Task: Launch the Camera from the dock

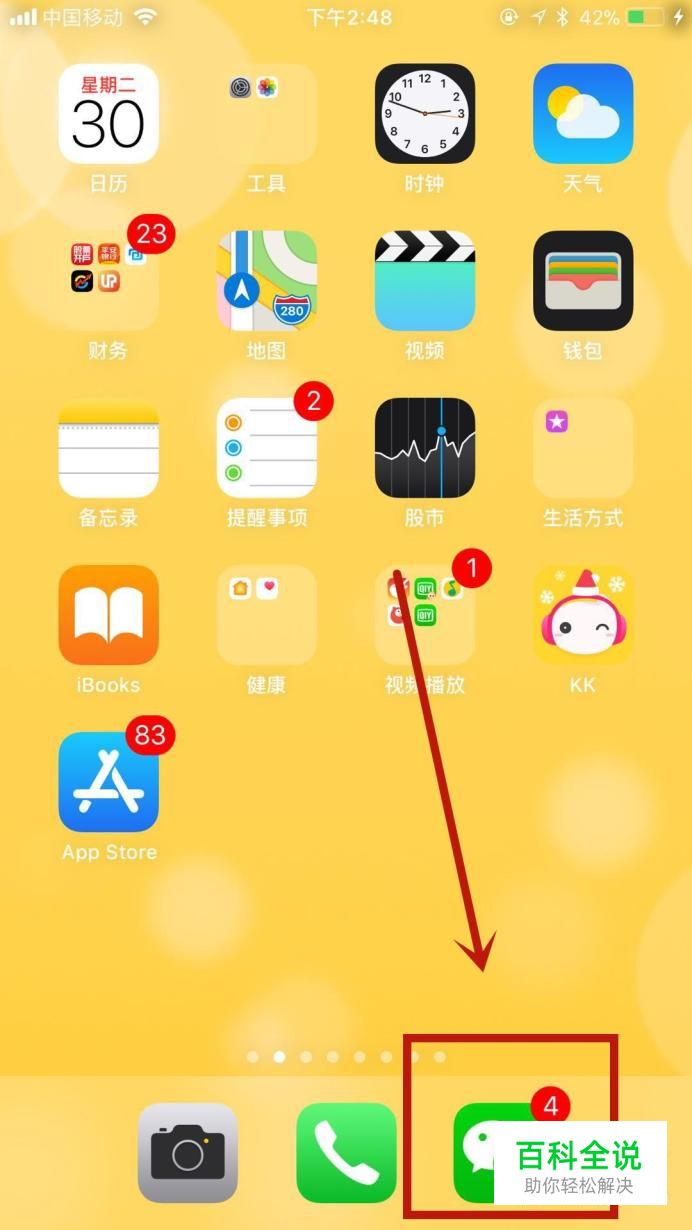Action: (187, 1153)
